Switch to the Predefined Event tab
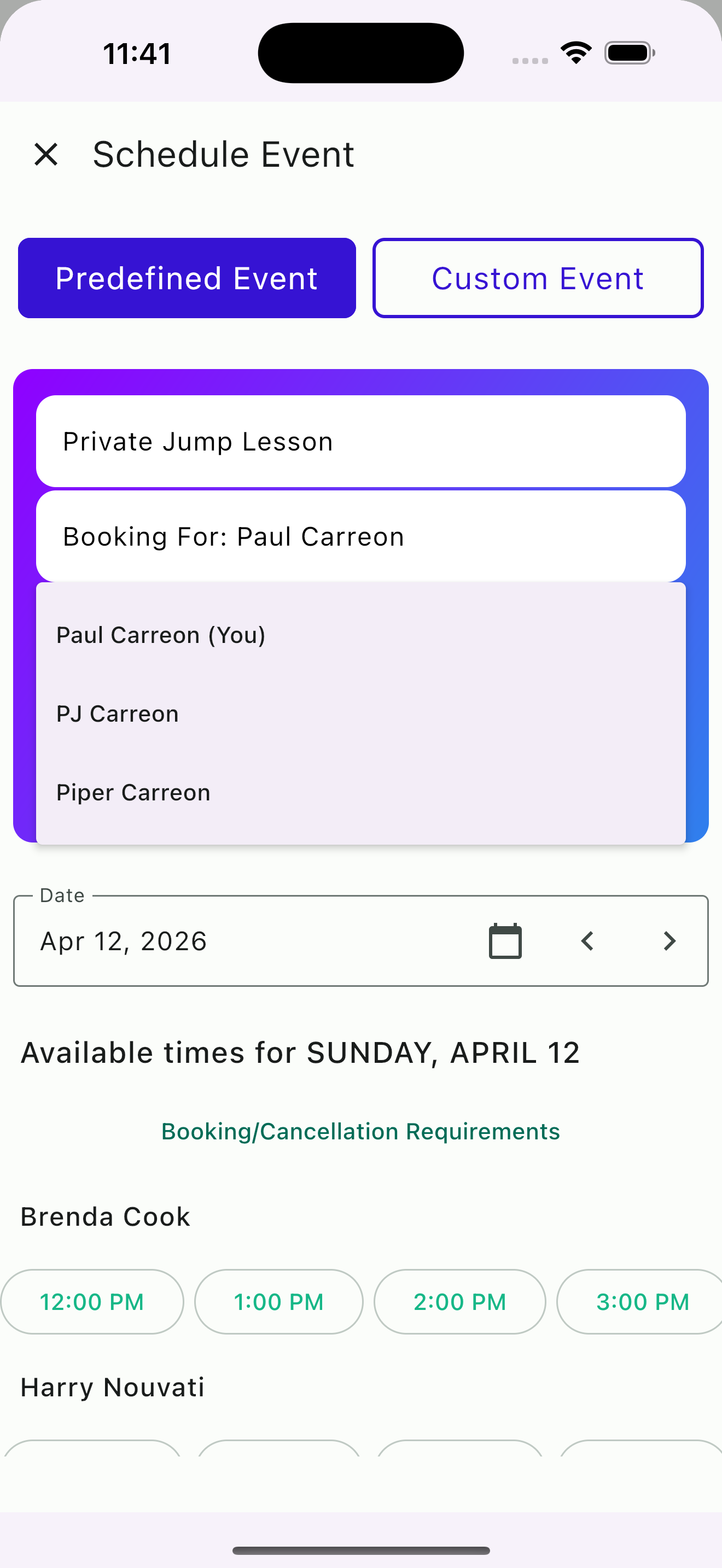Image resolution: width=722 pixels, height=1568 pixels. pyautogui.click(x=187, y=278)
